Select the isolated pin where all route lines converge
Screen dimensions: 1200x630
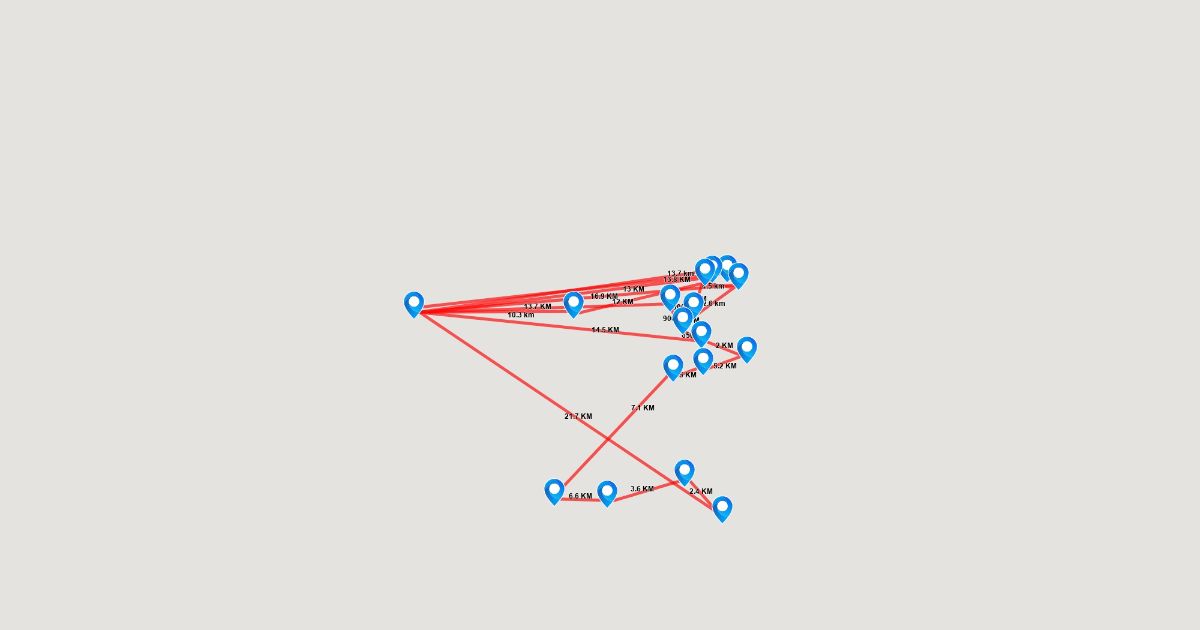click(x=414, y=304)
